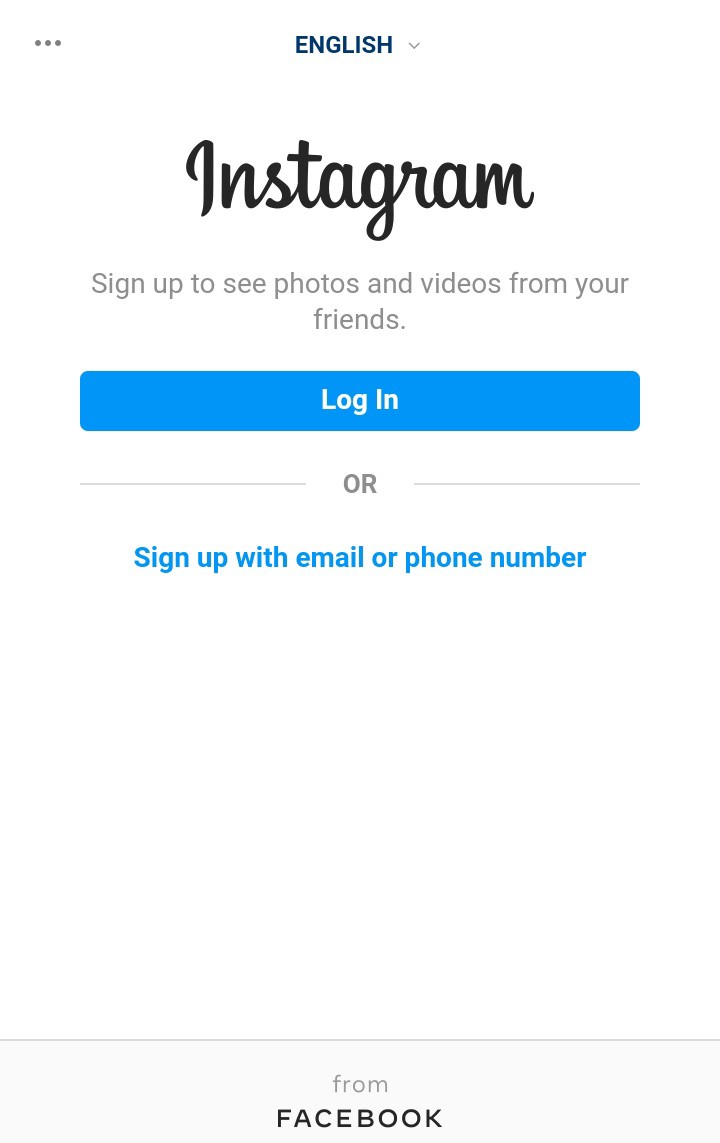
Task: Expand the English language dropdown
Action: tap(358, 45)
